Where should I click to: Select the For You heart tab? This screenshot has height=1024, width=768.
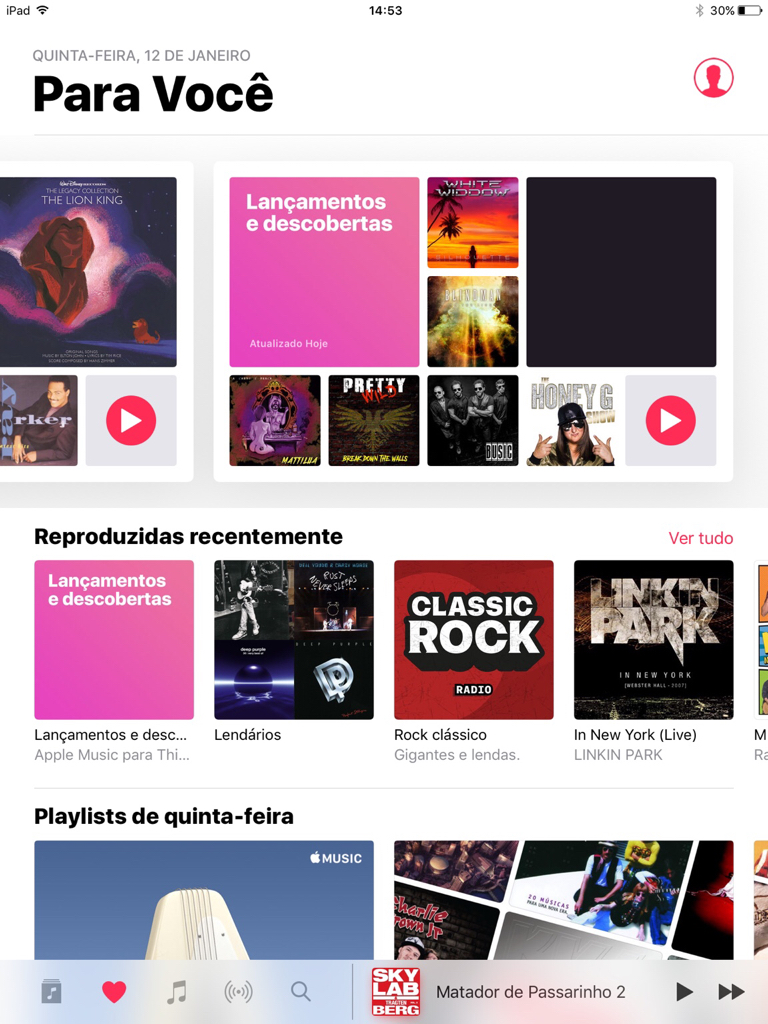[114, 992]
